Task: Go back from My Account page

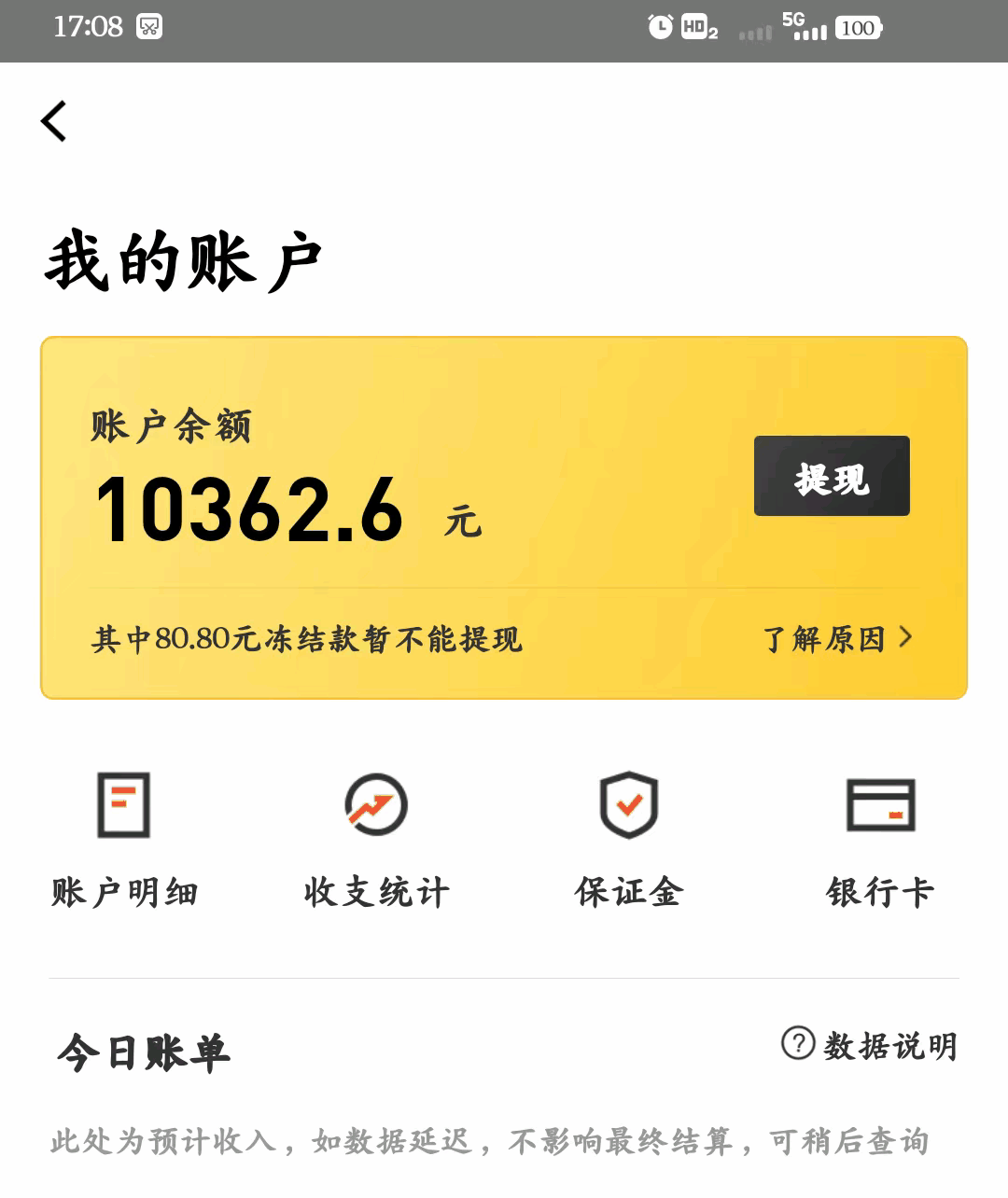Action: coord(54,121)
